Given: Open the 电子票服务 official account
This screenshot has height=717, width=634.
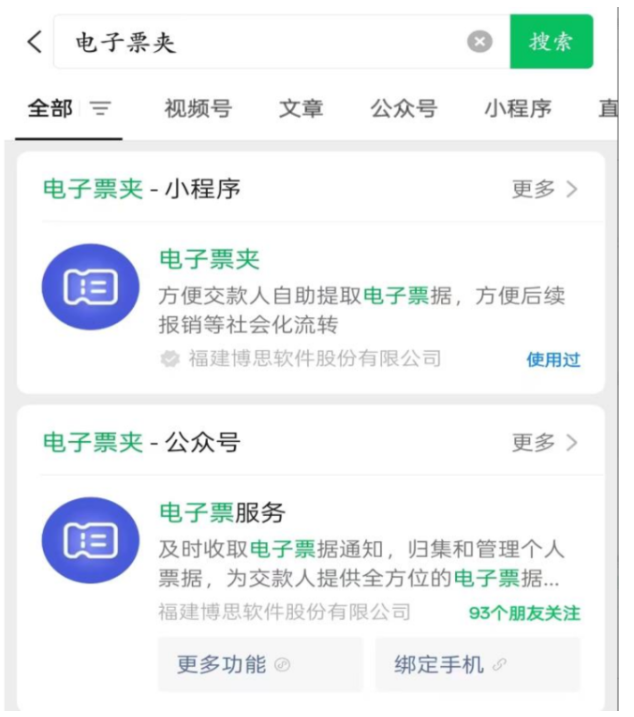Looking at the screenshot, I should 222,513.
